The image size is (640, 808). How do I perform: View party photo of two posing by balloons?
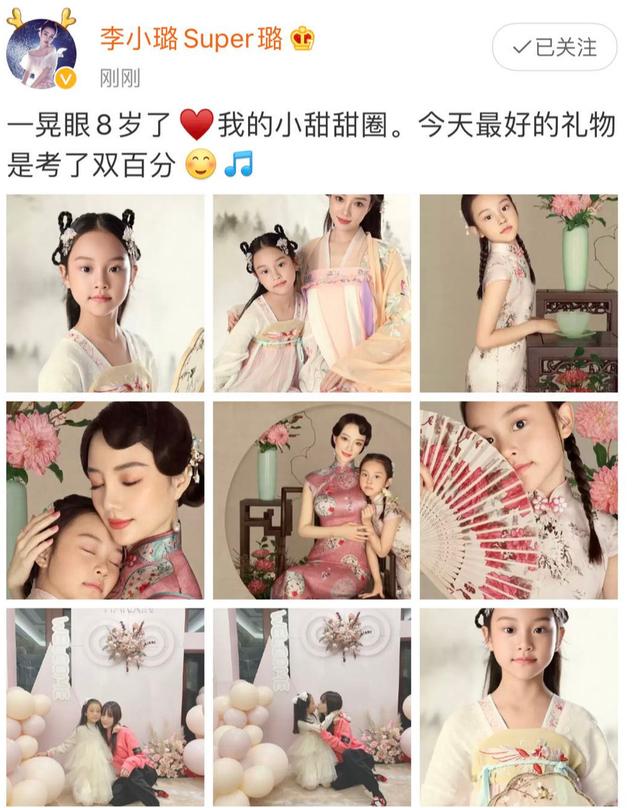pyautogui.click(x=105, y=706)
